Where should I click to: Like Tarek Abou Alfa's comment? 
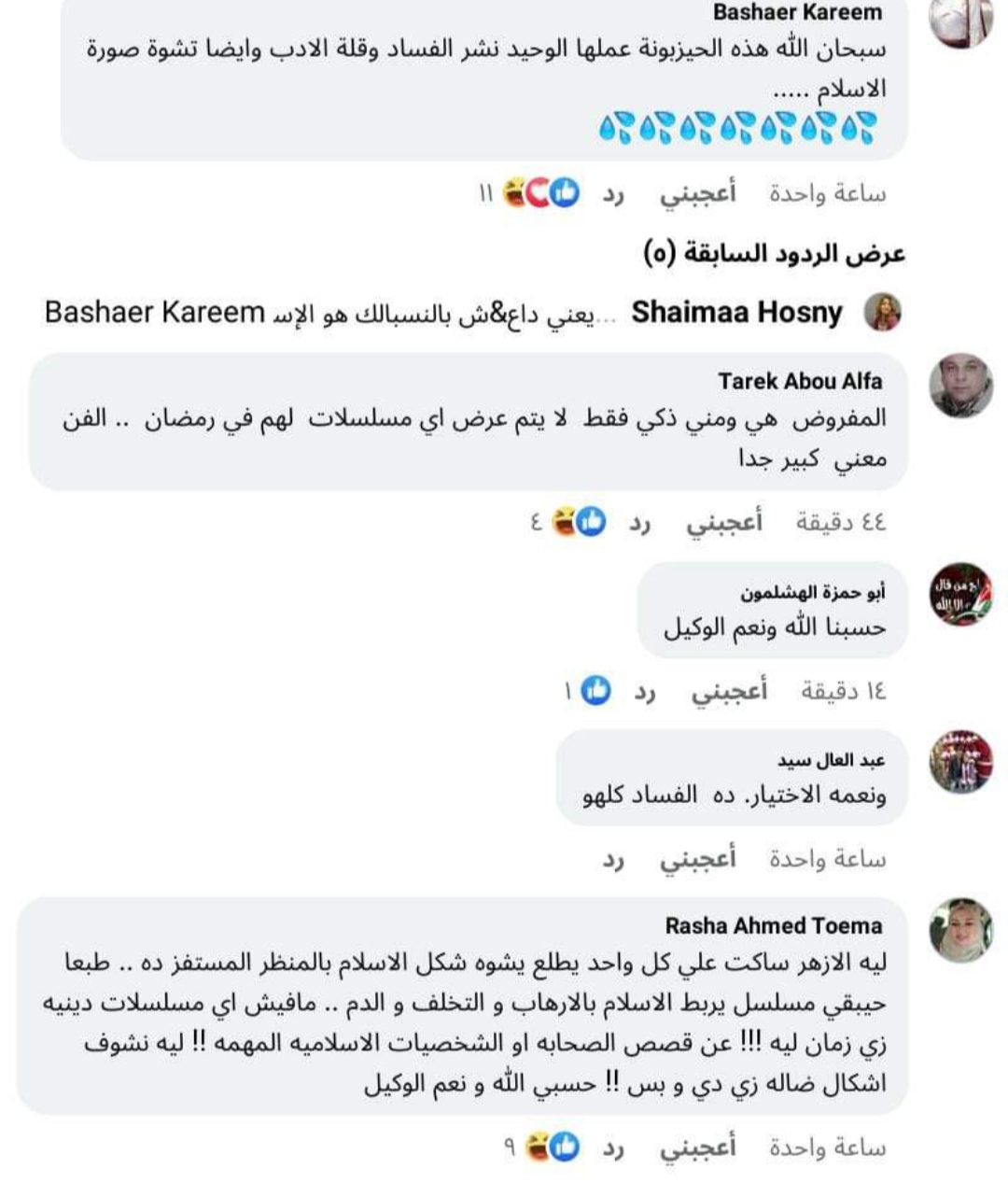723,522
